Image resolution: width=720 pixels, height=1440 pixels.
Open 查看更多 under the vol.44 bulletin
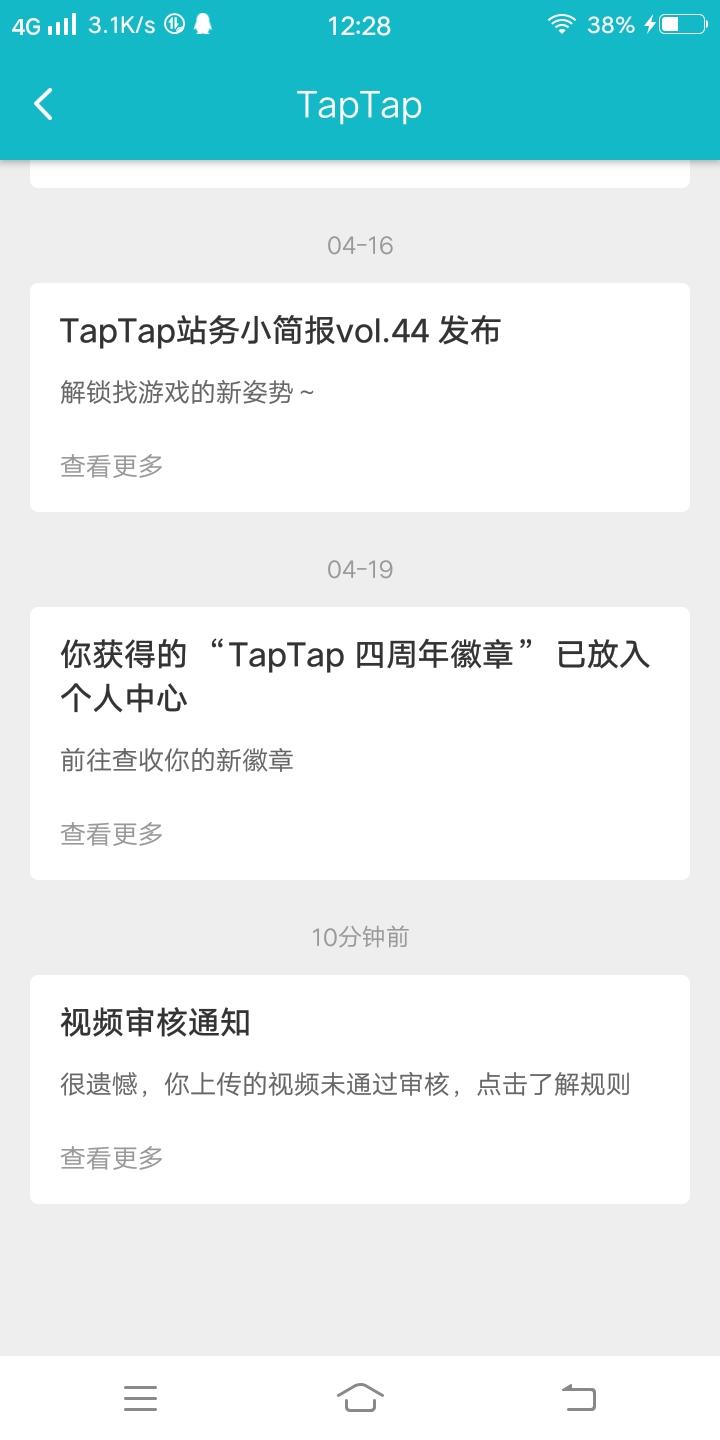click(110, 464)
